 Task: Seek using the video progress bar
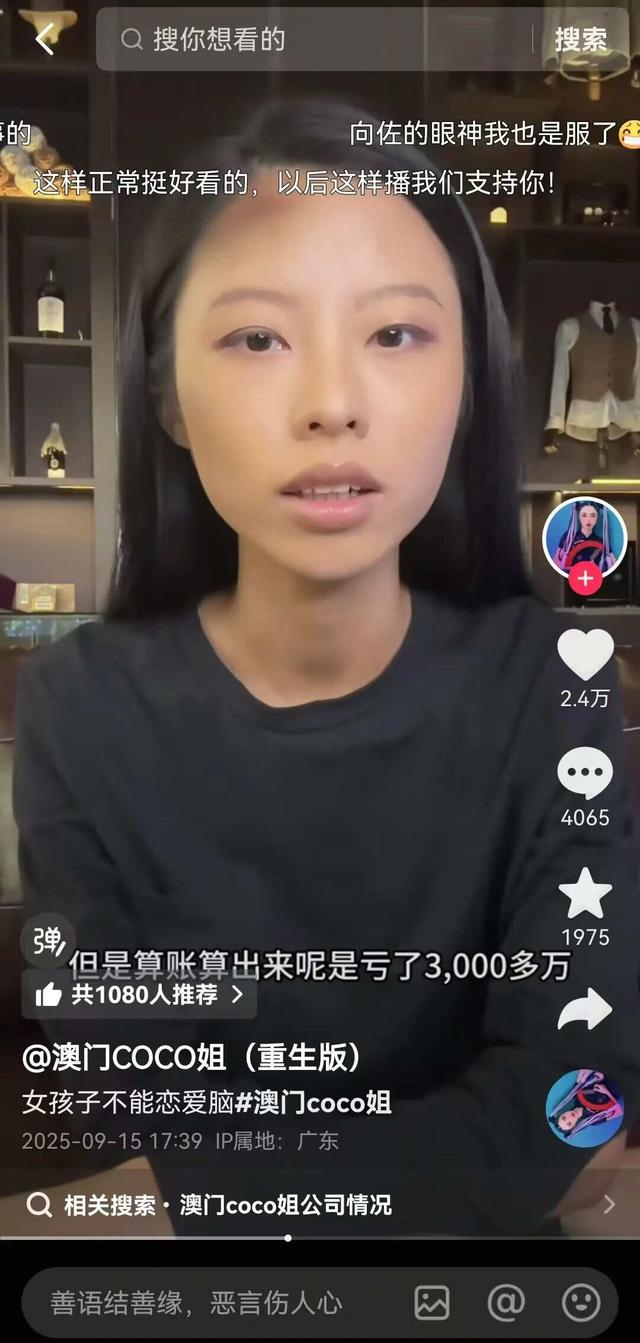288,1238
